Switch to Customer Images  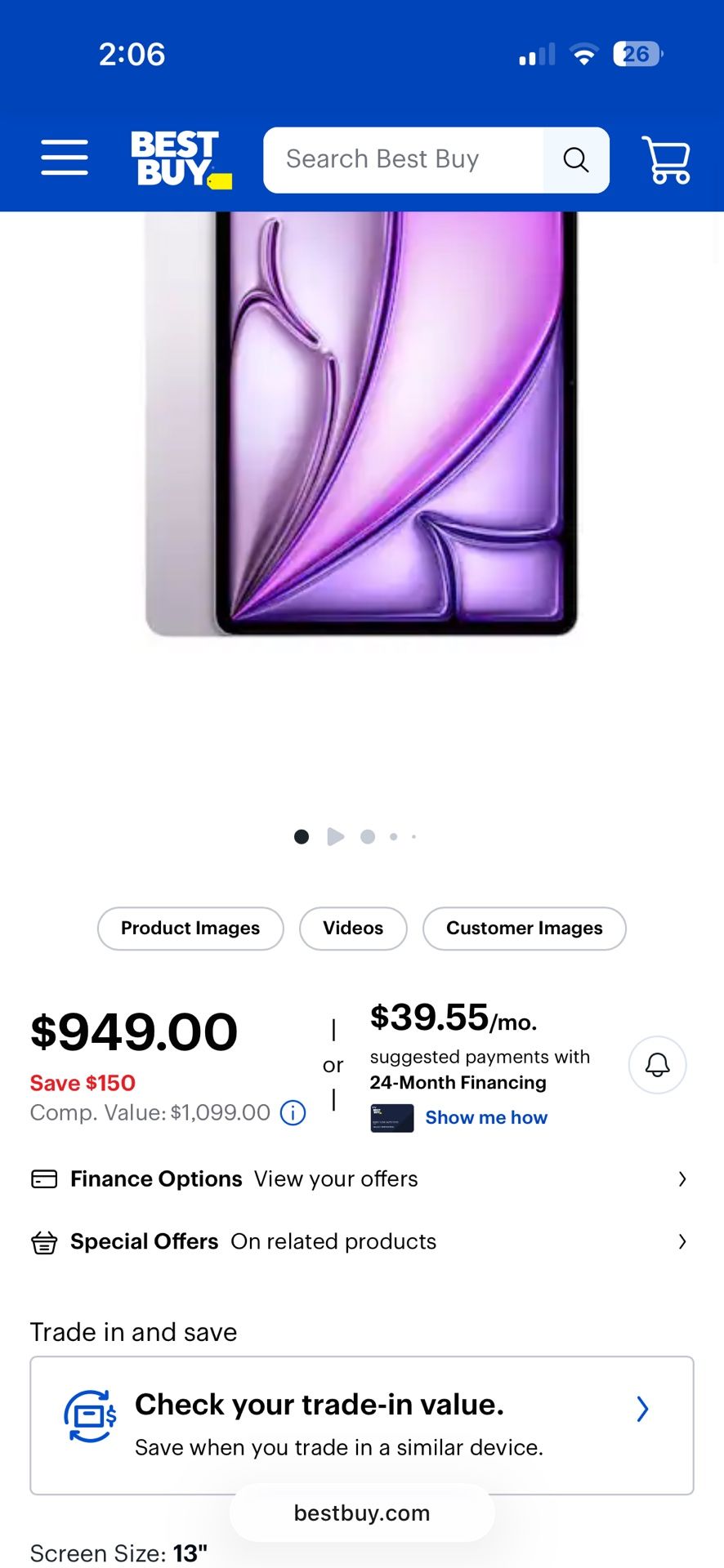click(x=524, y=929)
